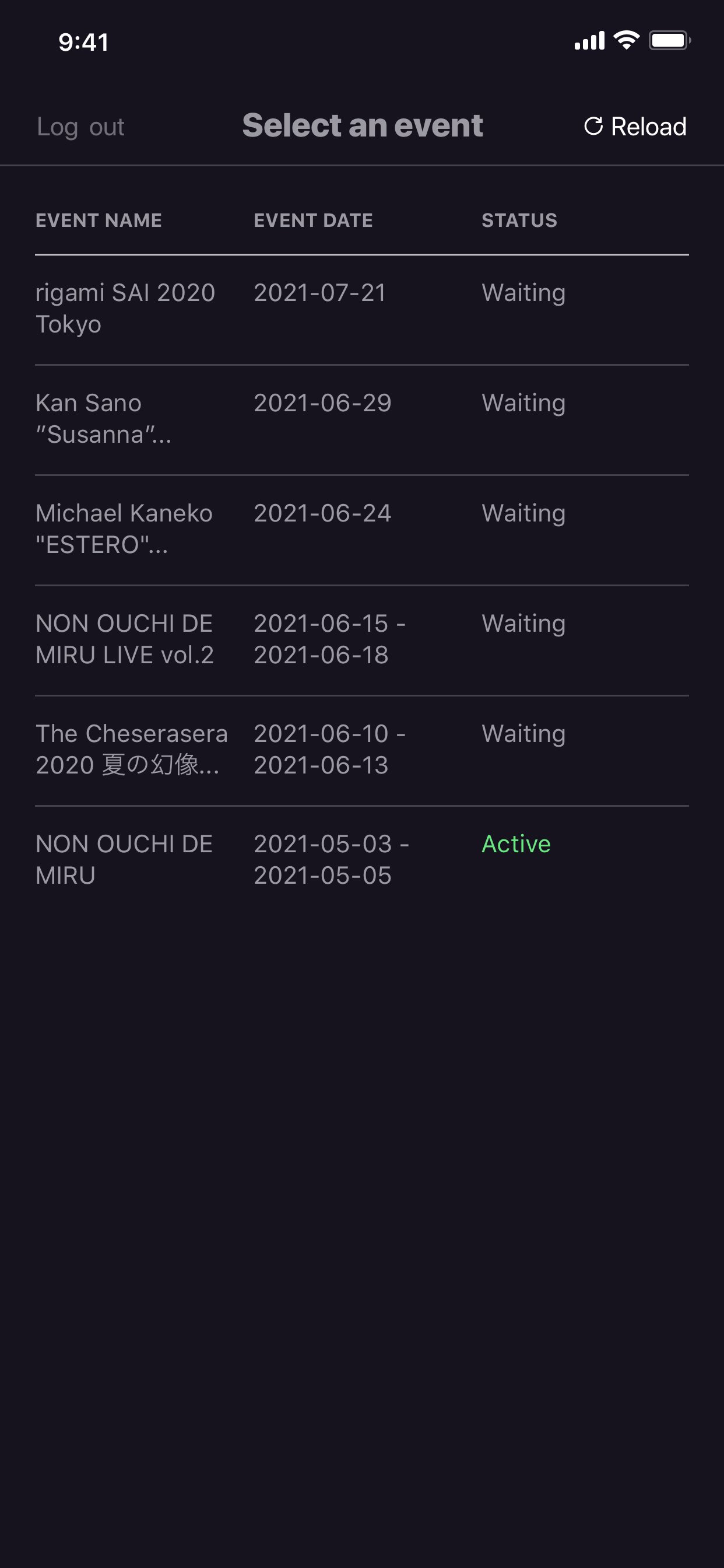This screenshot has height=1568, width=724.
Task: Click date 2021-07-21 for rigami SAI
Action: [x=319, y=293]
